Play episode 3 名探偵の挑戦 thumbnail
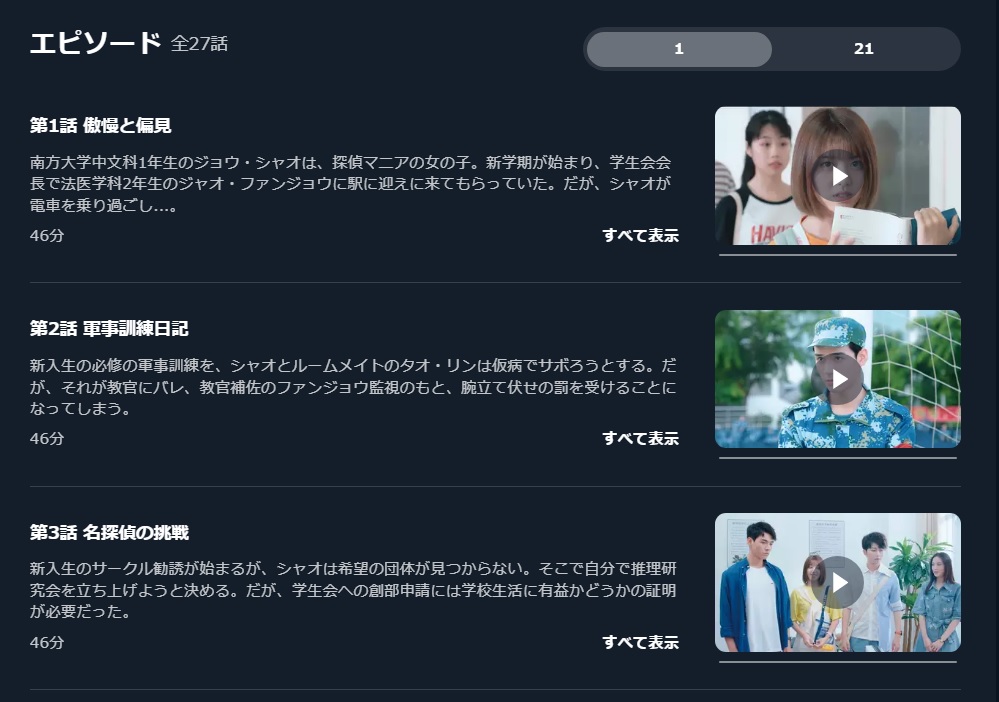Viewport: 999px width, 702px height. pyautogui.click(x=838, y=582)
